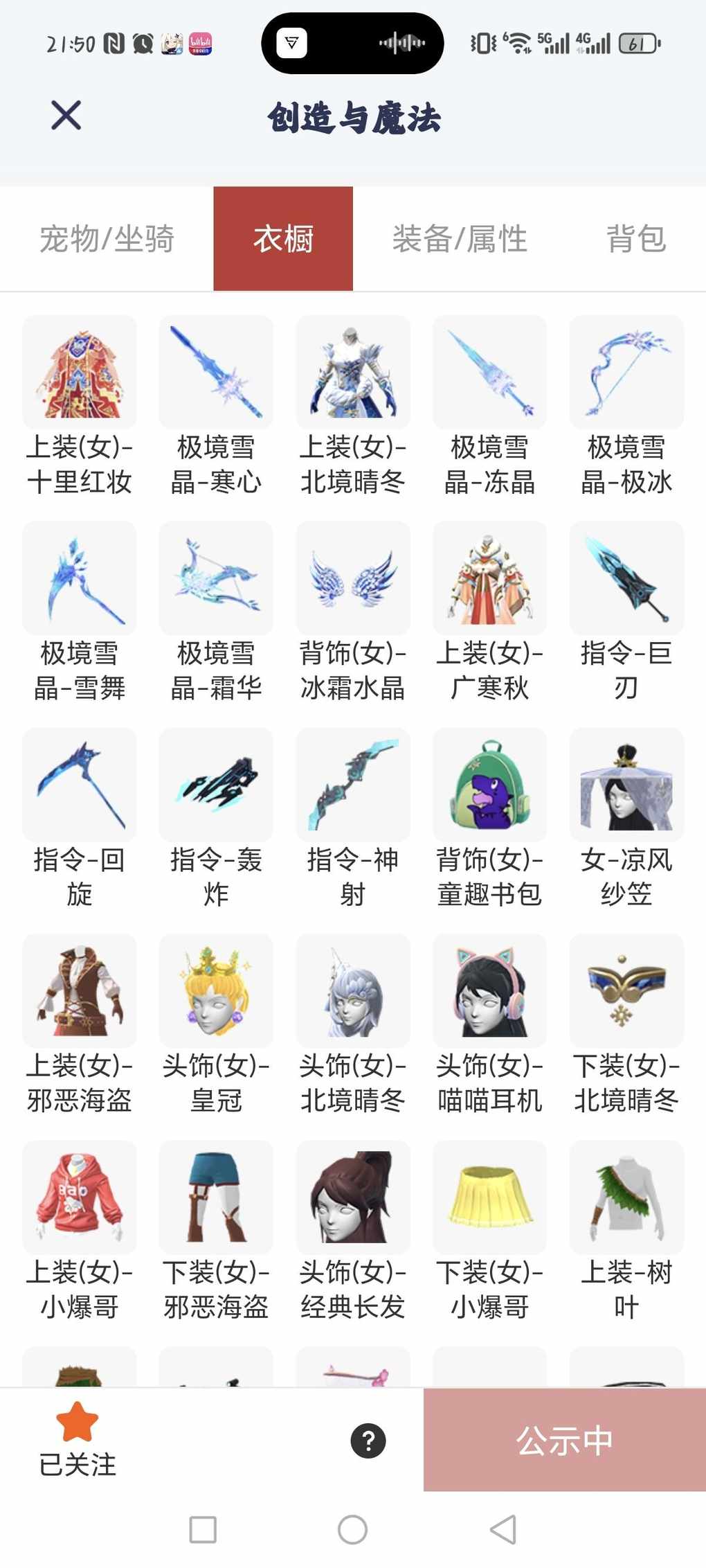
Task: Switch to the 宠物/坐骑 tab
Action: 107,239
